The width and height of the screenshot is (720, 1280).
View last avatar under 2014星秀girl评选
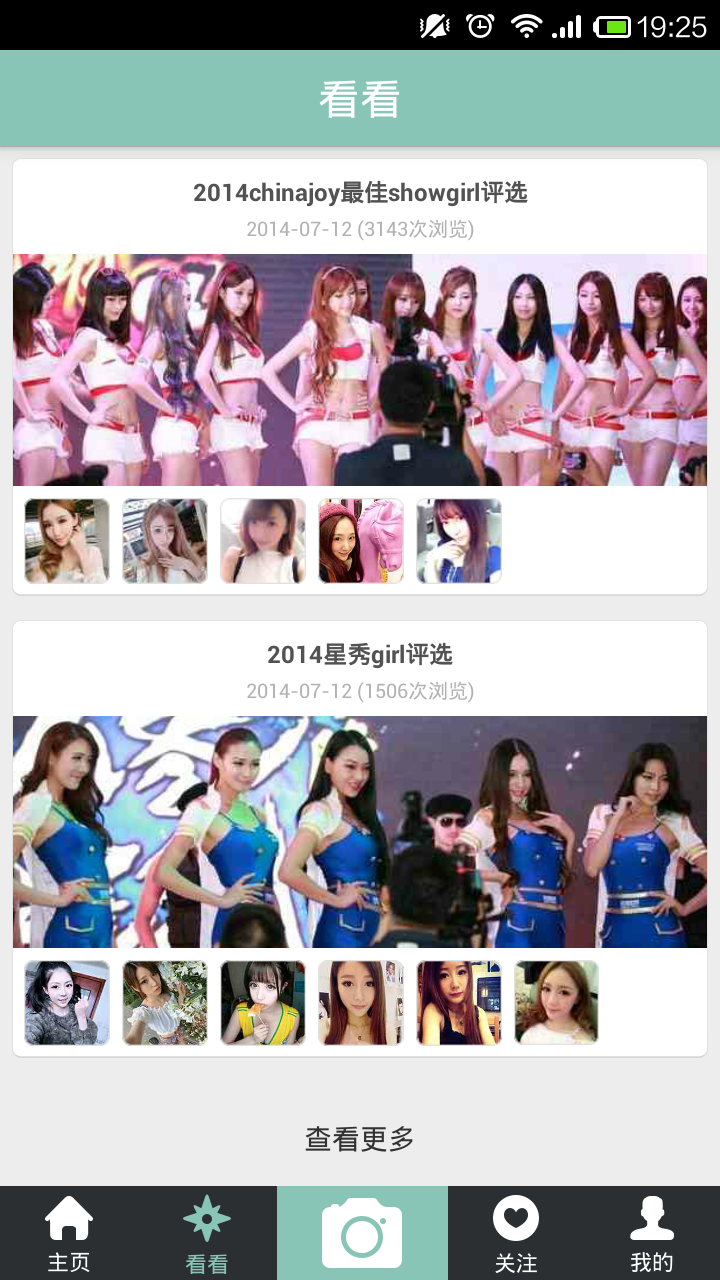click(x=557, y=1003)
